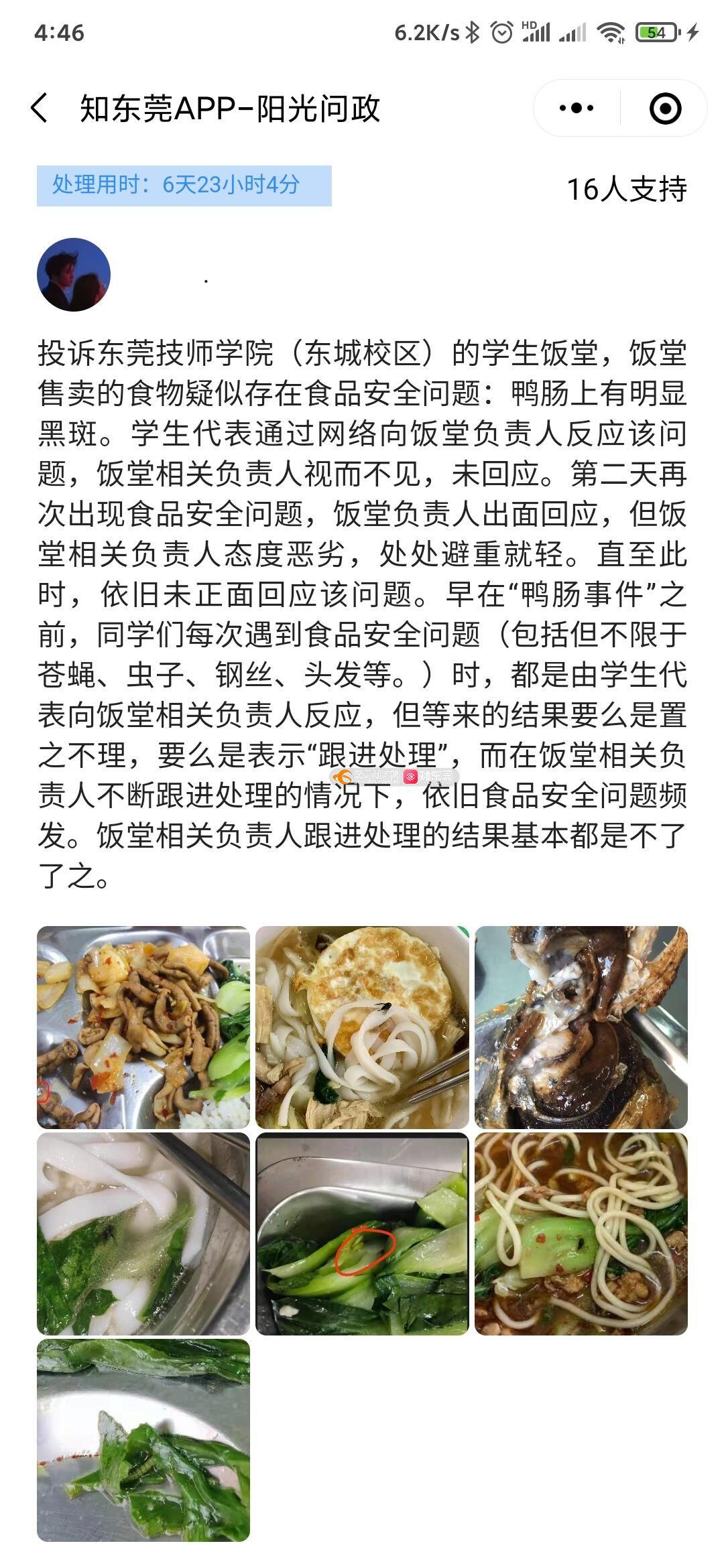Viewport: 724px width, 1568px height.
Task: Go back from 阳光问政 page
Action: (40, 108)
